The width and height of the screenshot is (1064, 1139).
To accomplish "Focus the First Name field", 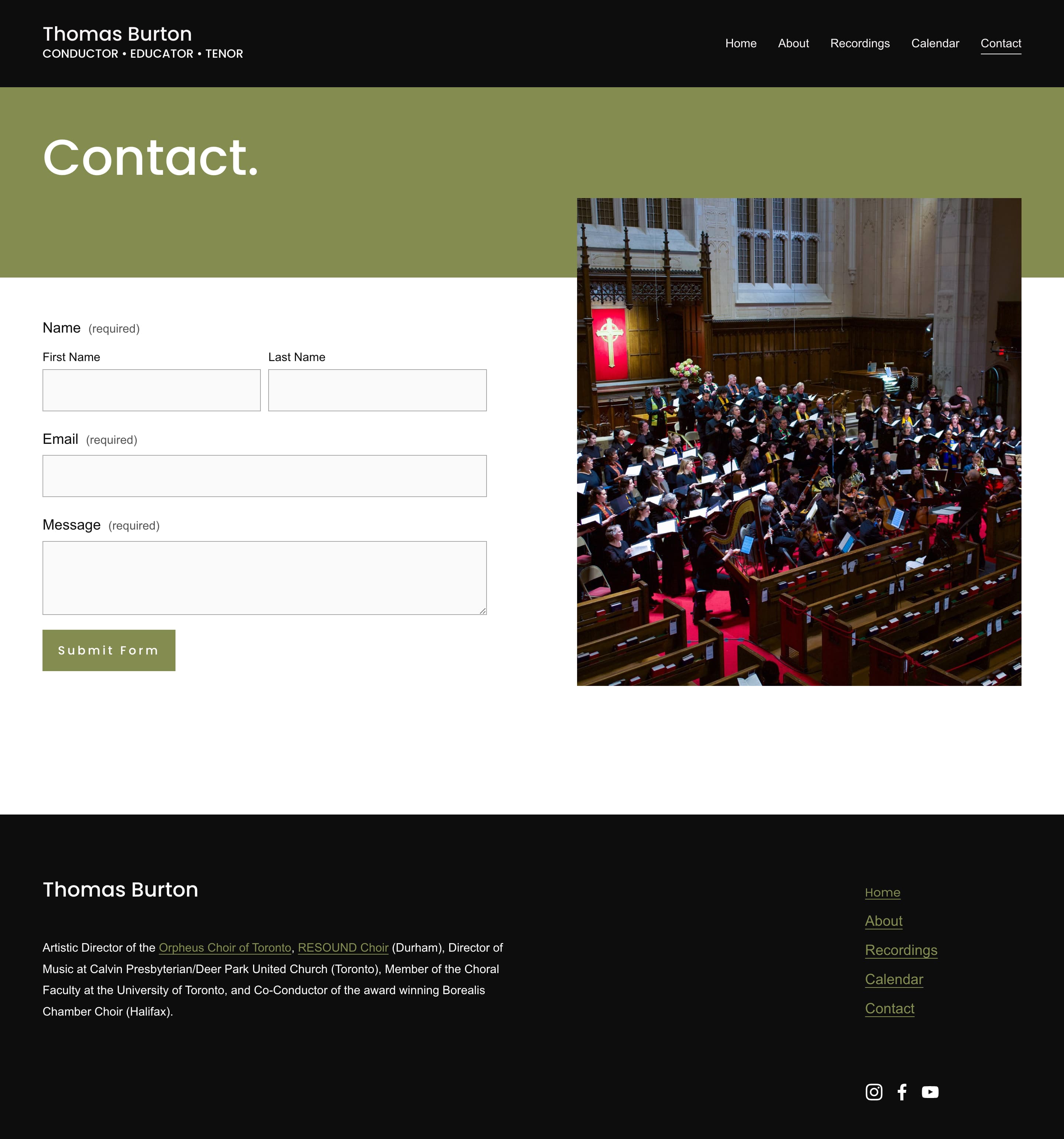I will coord(151,390).
